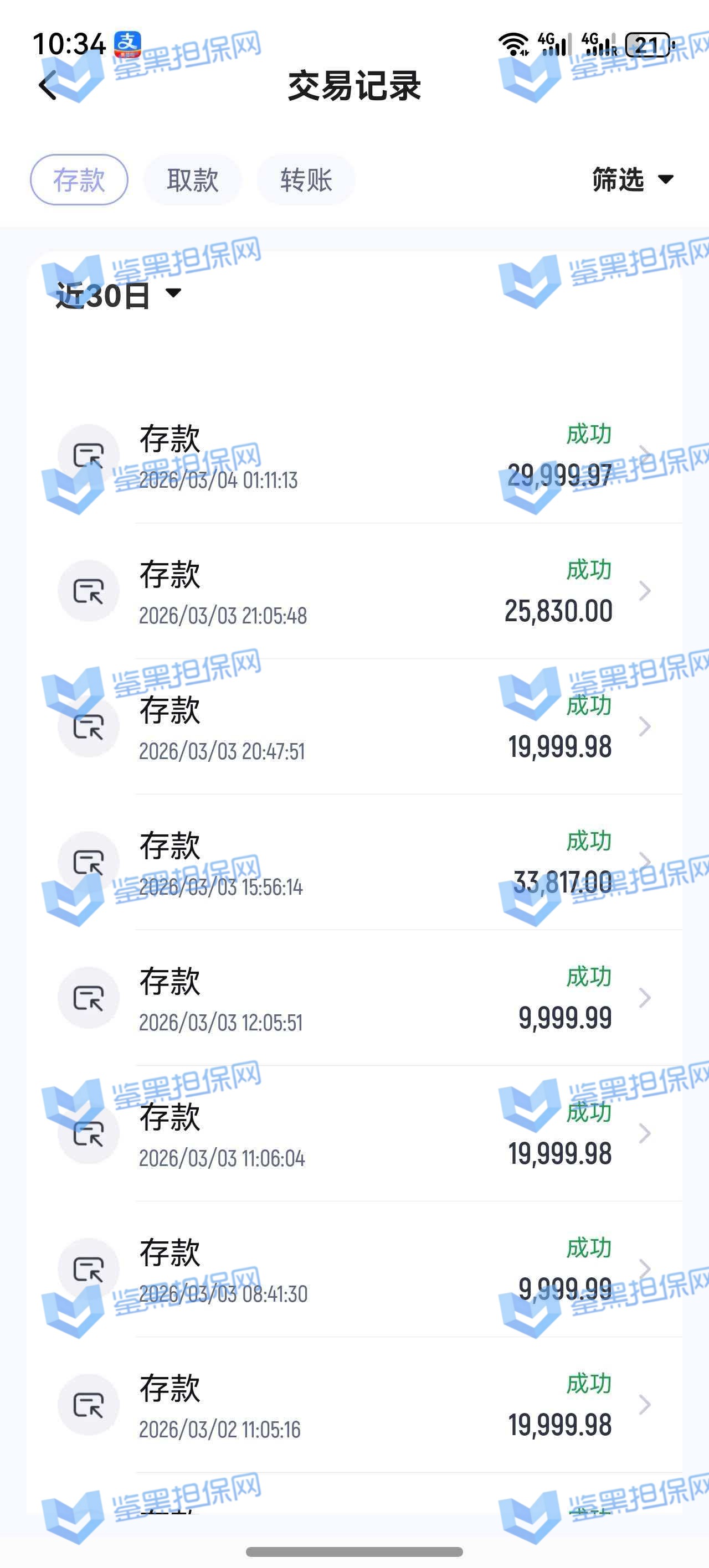
Task: Open the 筛选 filter dropdown
Action: click(x=632, y=179)
